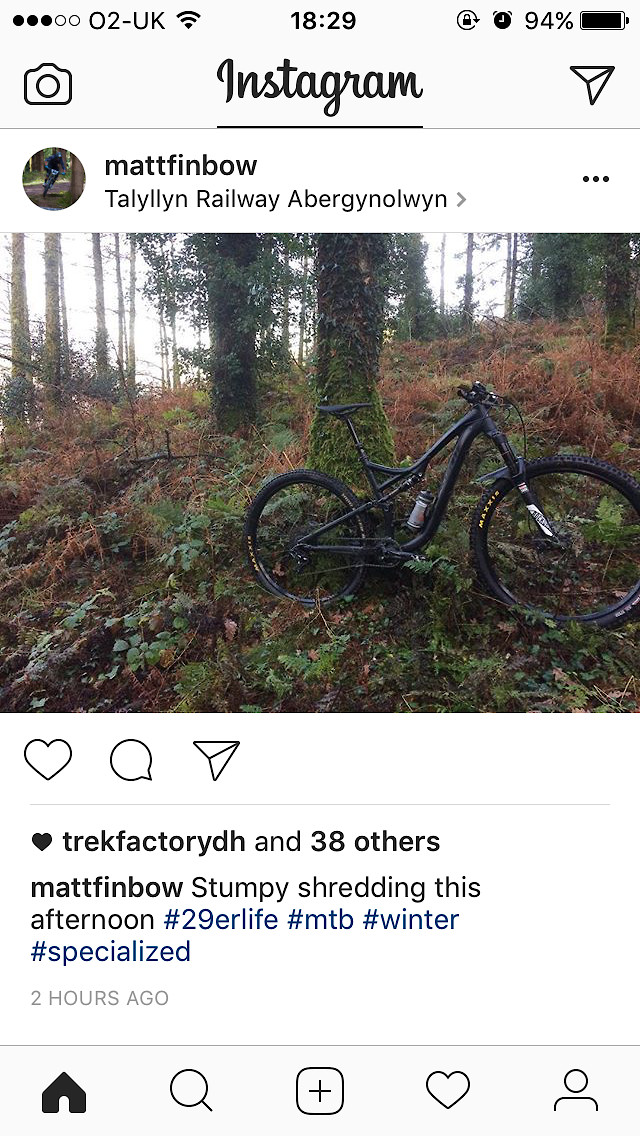This screenshot has width=640, height=1136.
Task: Open the #29erlife hashtag
Action: pyautogui.click(x=220, y=919)
